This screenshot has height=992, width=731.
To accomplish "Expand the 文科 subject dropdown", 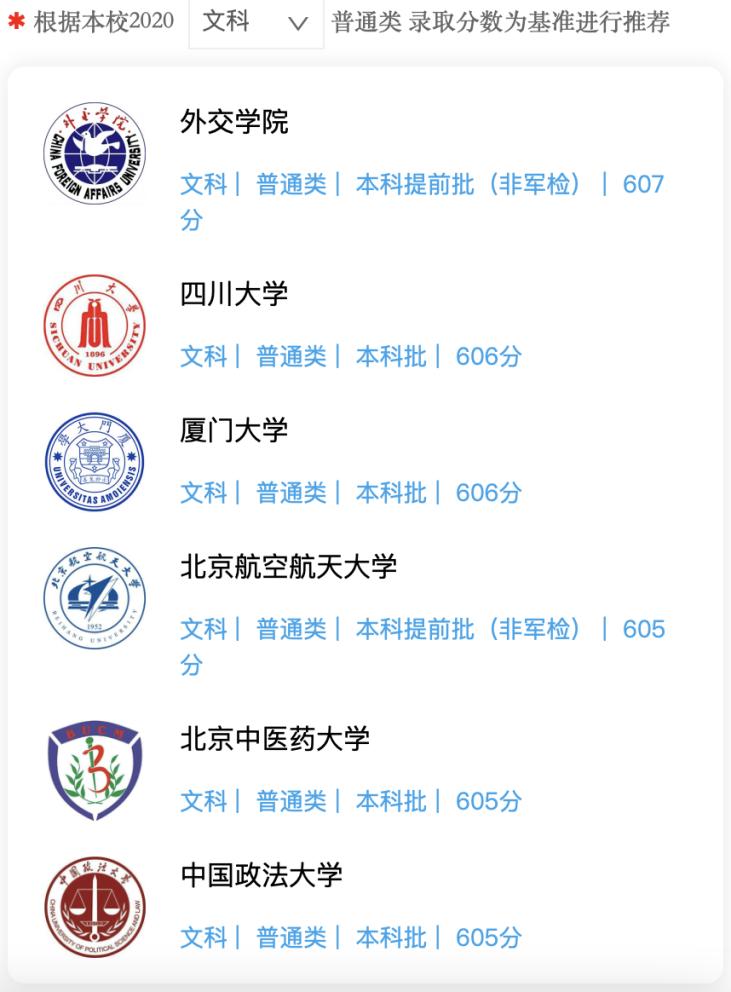I will point(256,23).
